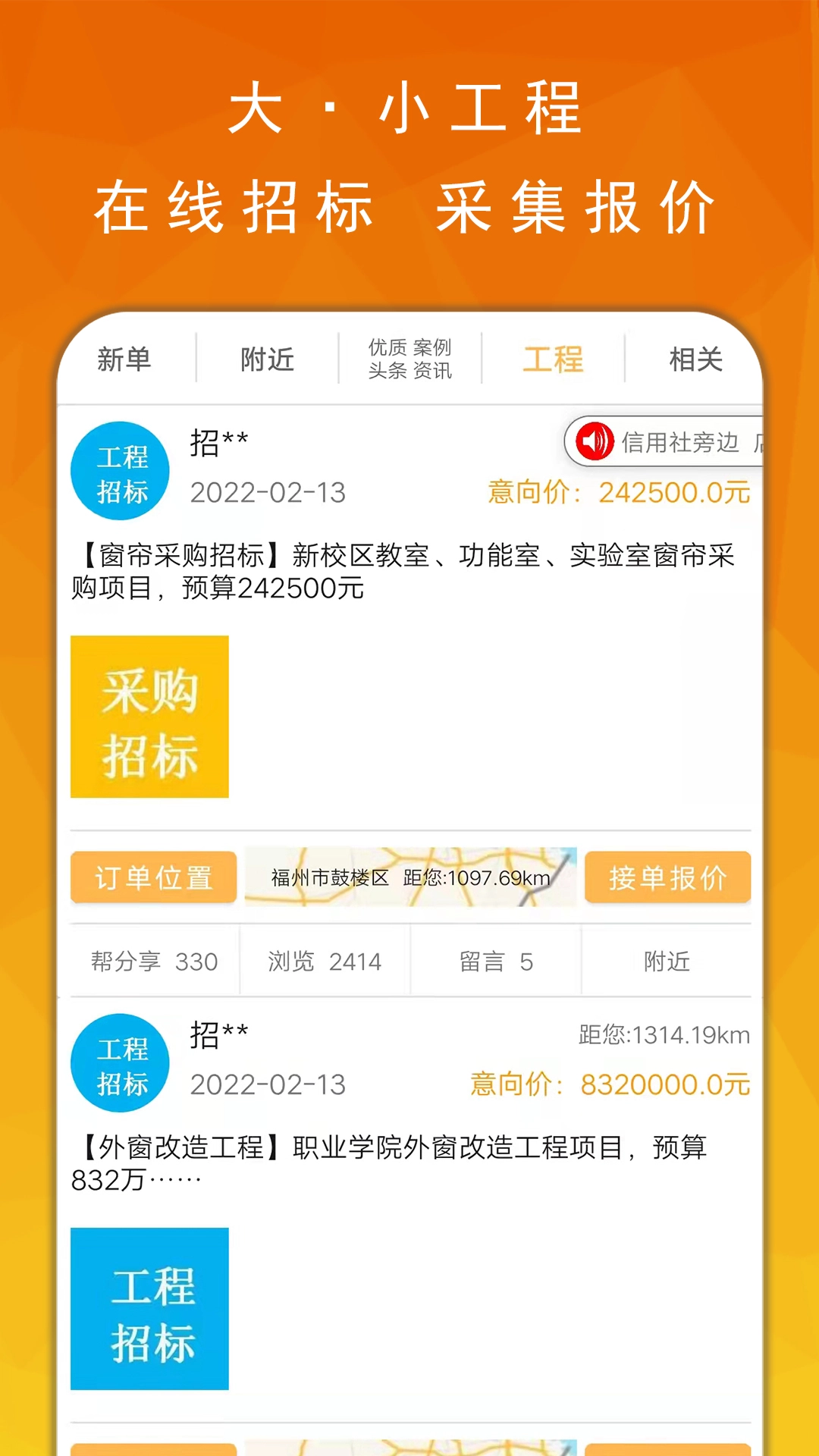Click 附近 in the listing stats row
The width and height of the screenshot is (819, 1456).
tap(668, 961)
